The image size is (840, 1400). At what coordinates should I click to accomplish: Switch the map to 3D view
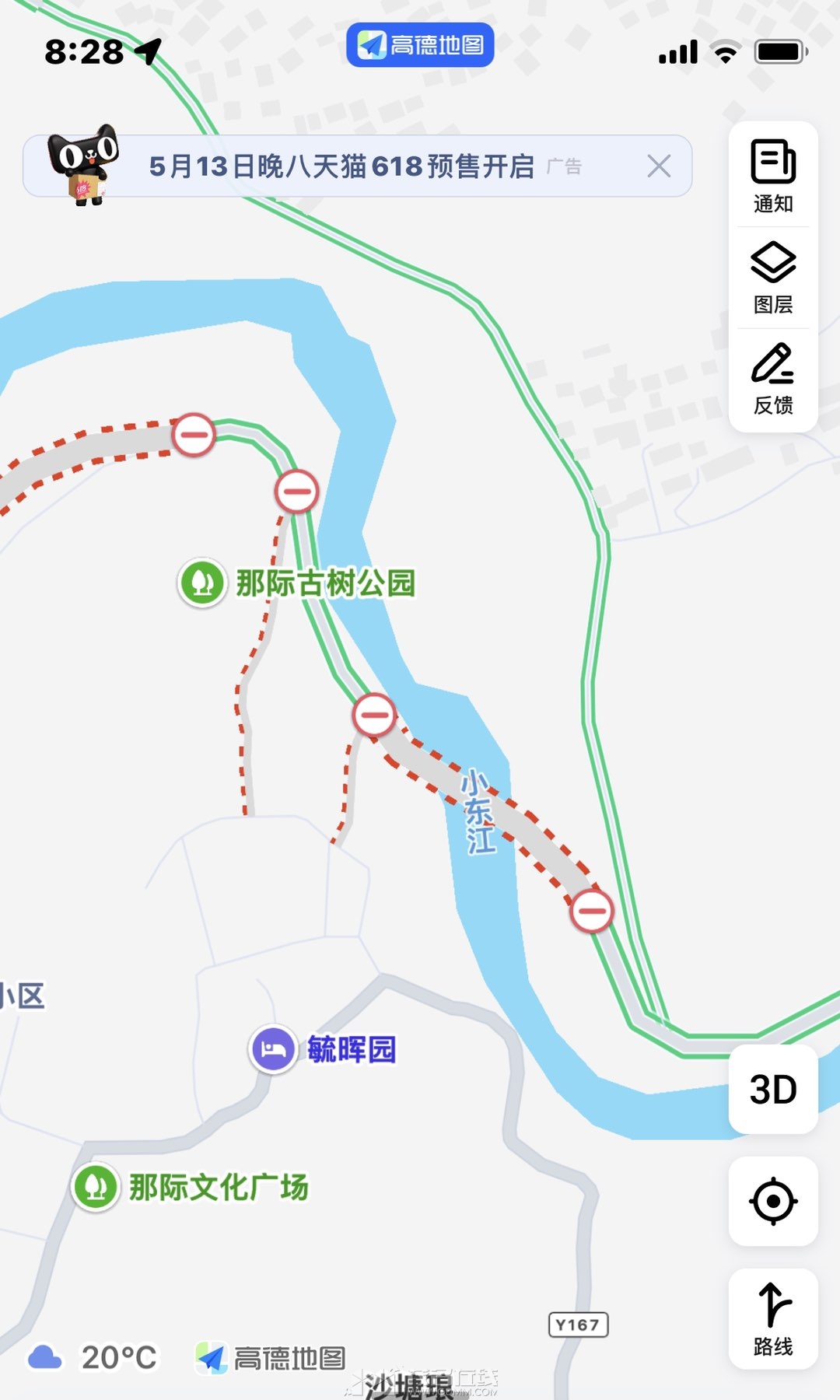click(x=772, y=1089)
